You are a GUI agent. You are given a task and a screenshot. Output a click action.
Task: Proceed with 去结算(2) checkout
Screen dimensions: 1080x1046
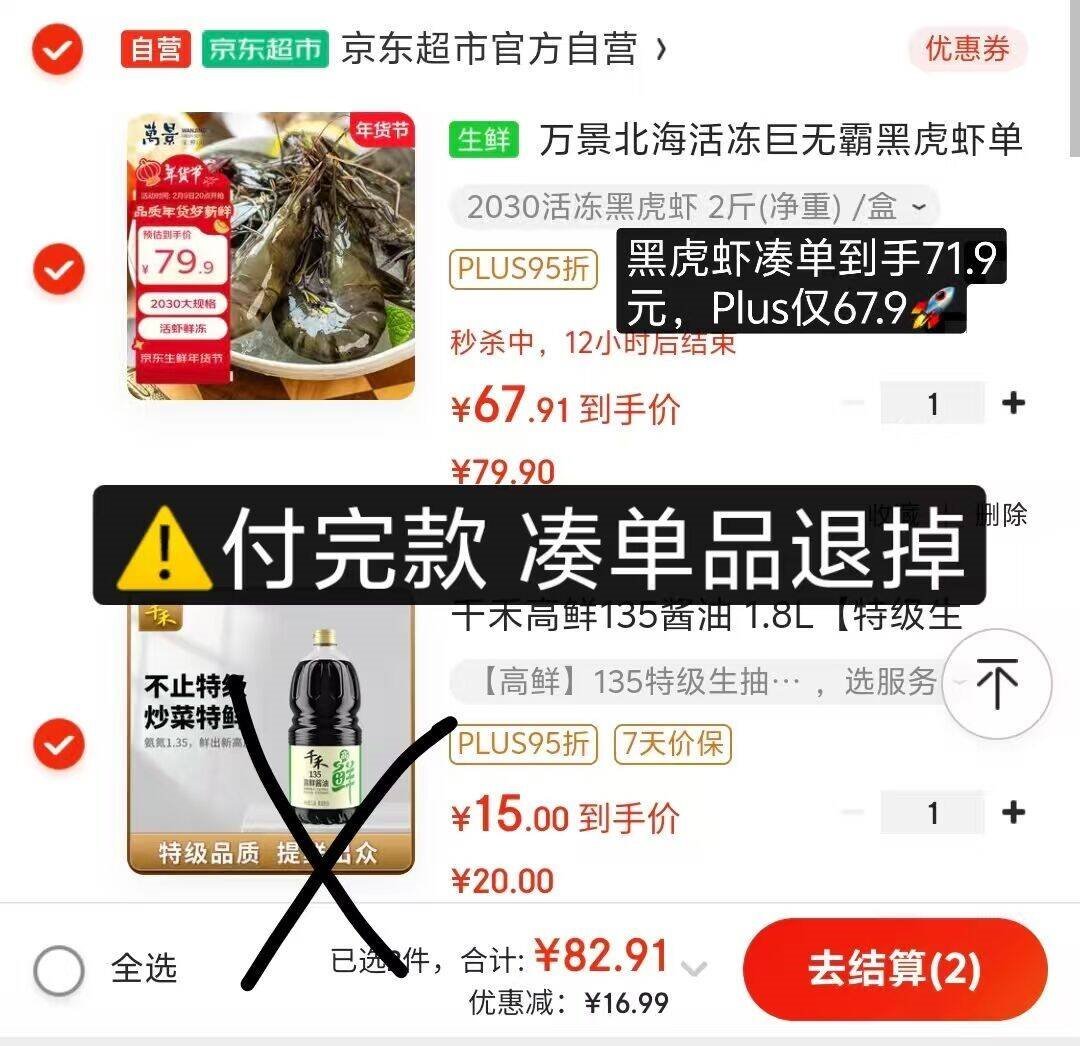(894, 969)
